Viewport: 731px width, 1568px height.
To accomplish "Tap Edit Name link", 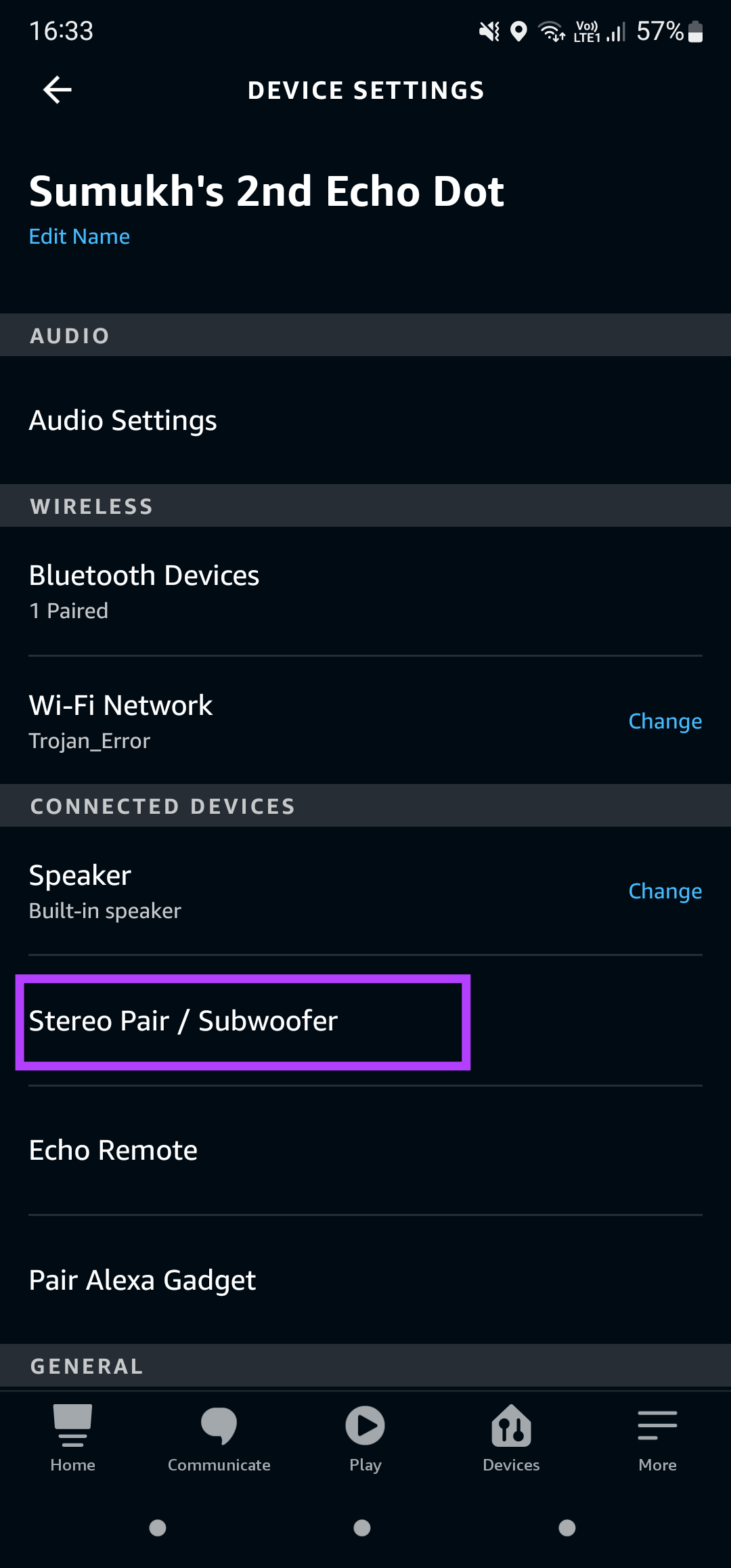I will pyautogui.click(x=79, y=236).
